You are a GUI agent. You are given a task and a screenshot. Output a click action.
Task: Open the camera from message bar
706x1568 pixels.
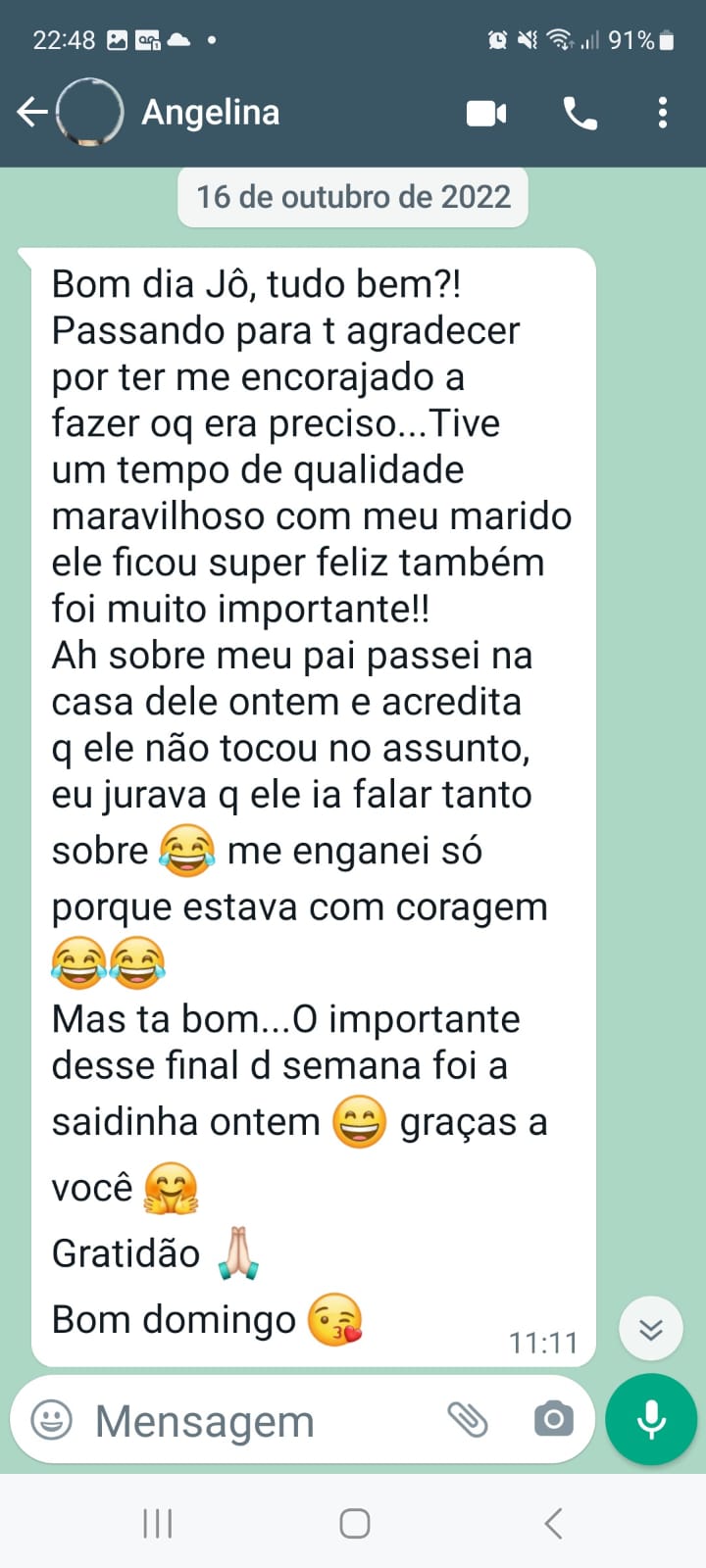[553, 1419]
